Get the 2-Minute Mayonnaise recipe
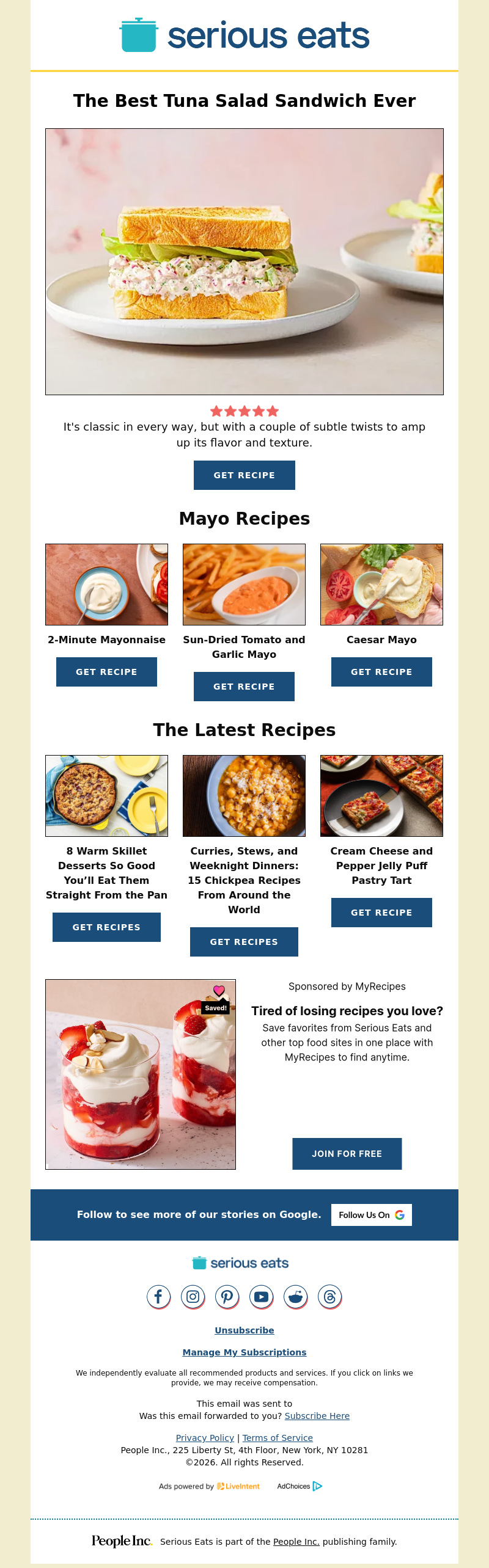This screenshot has width=489, height=1568. click(x=106, y=672)
